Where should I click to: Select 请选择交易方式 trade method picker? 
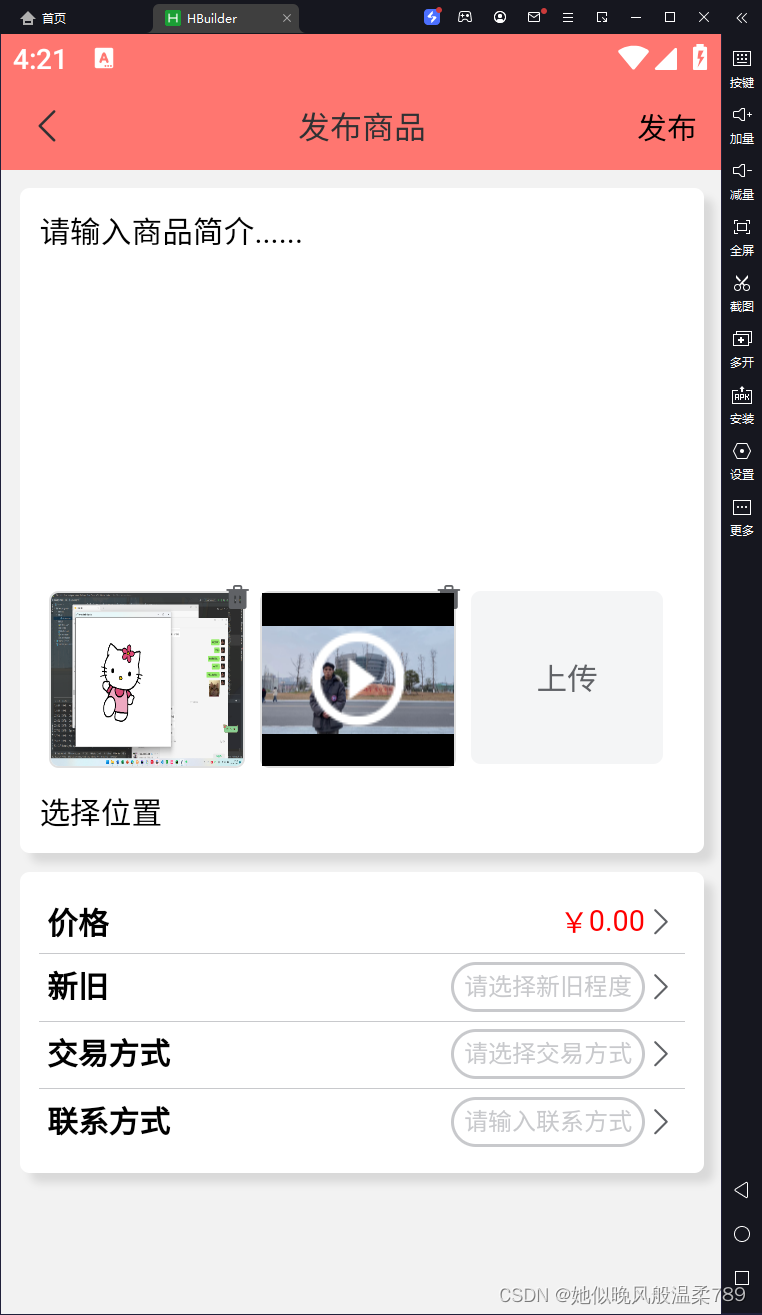(x=548, y=1054)
